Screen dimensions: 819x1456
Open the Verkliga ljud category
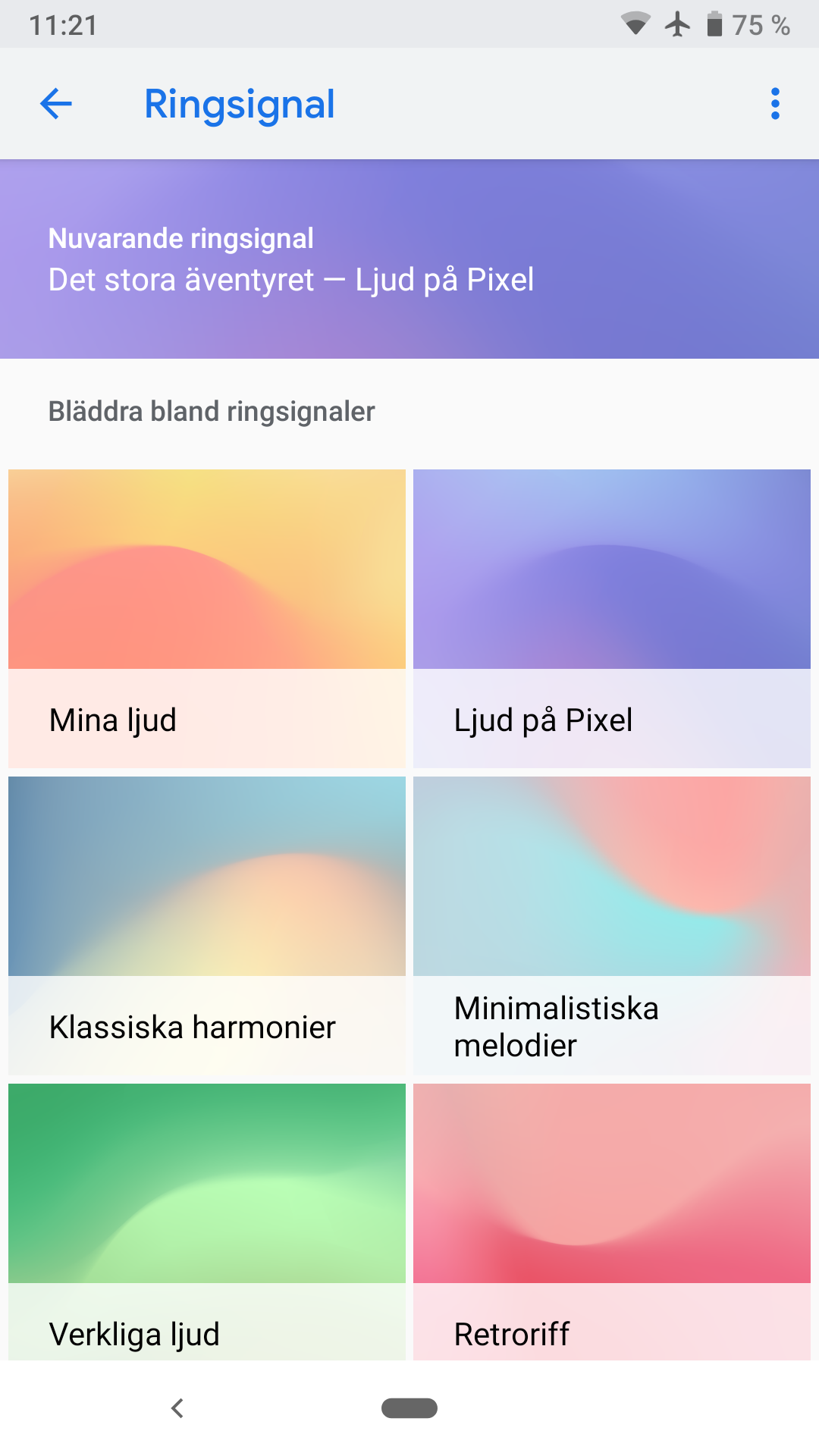tap(207, 1222)
